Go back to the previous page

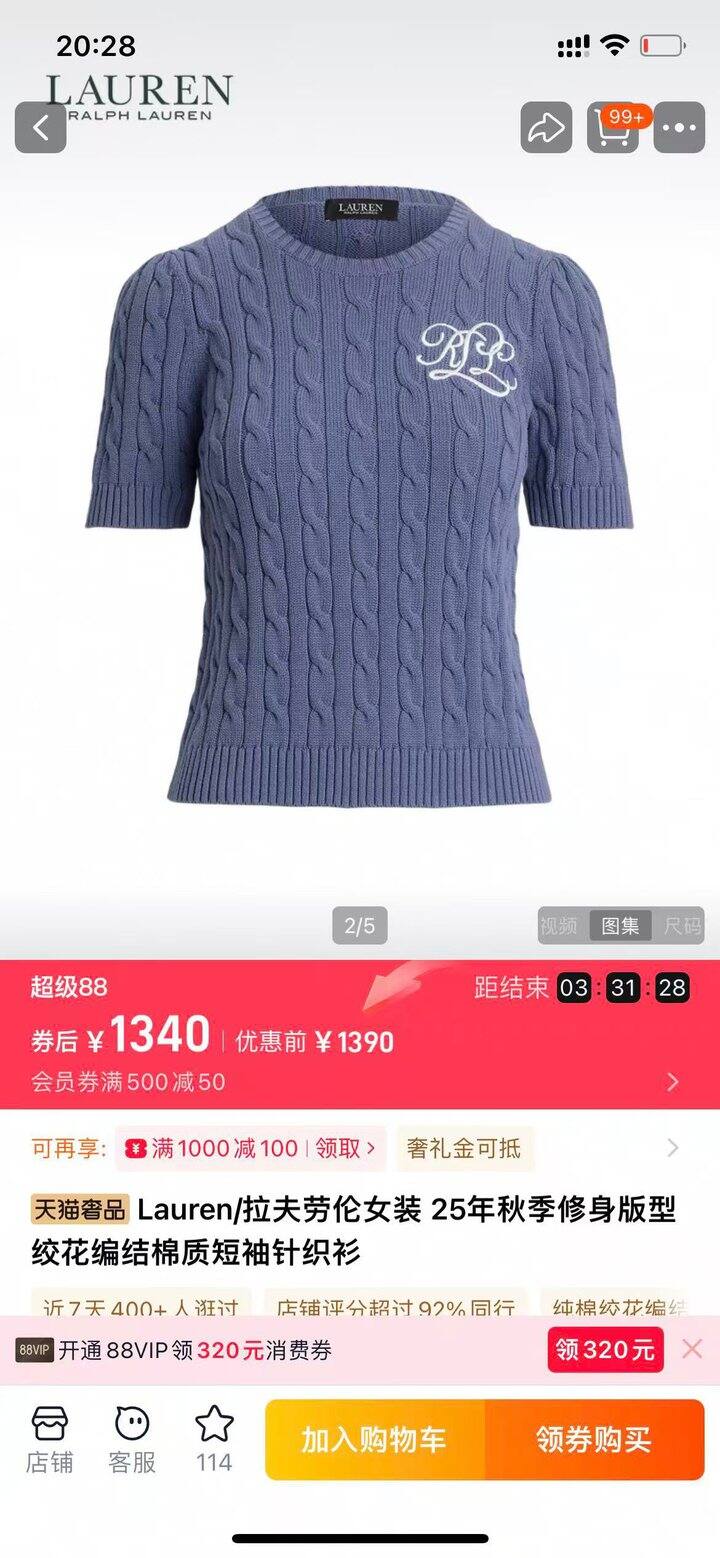40,128
